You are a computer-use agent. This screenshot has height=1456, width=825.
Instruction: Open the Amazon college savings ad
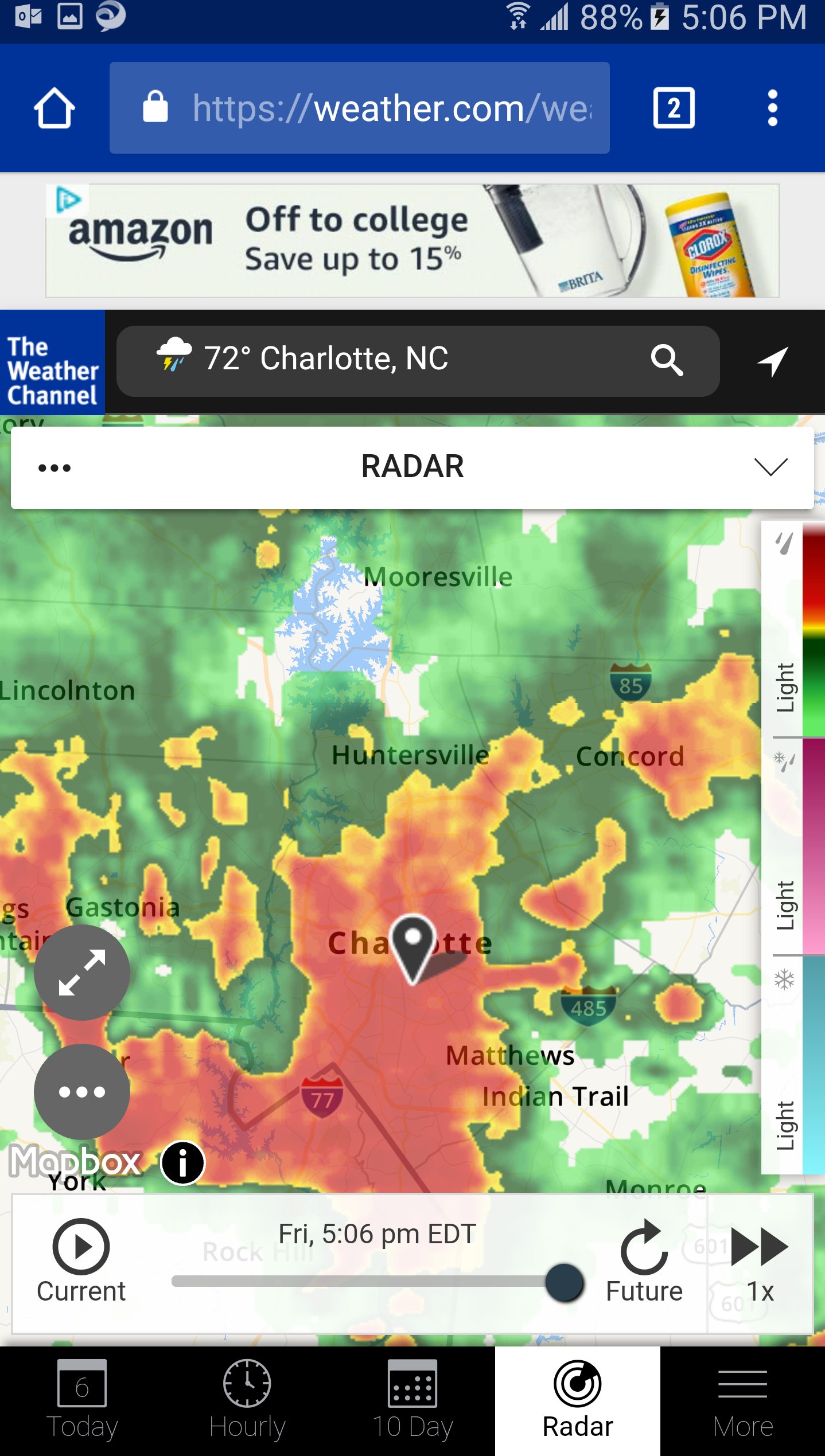point(412,241)
